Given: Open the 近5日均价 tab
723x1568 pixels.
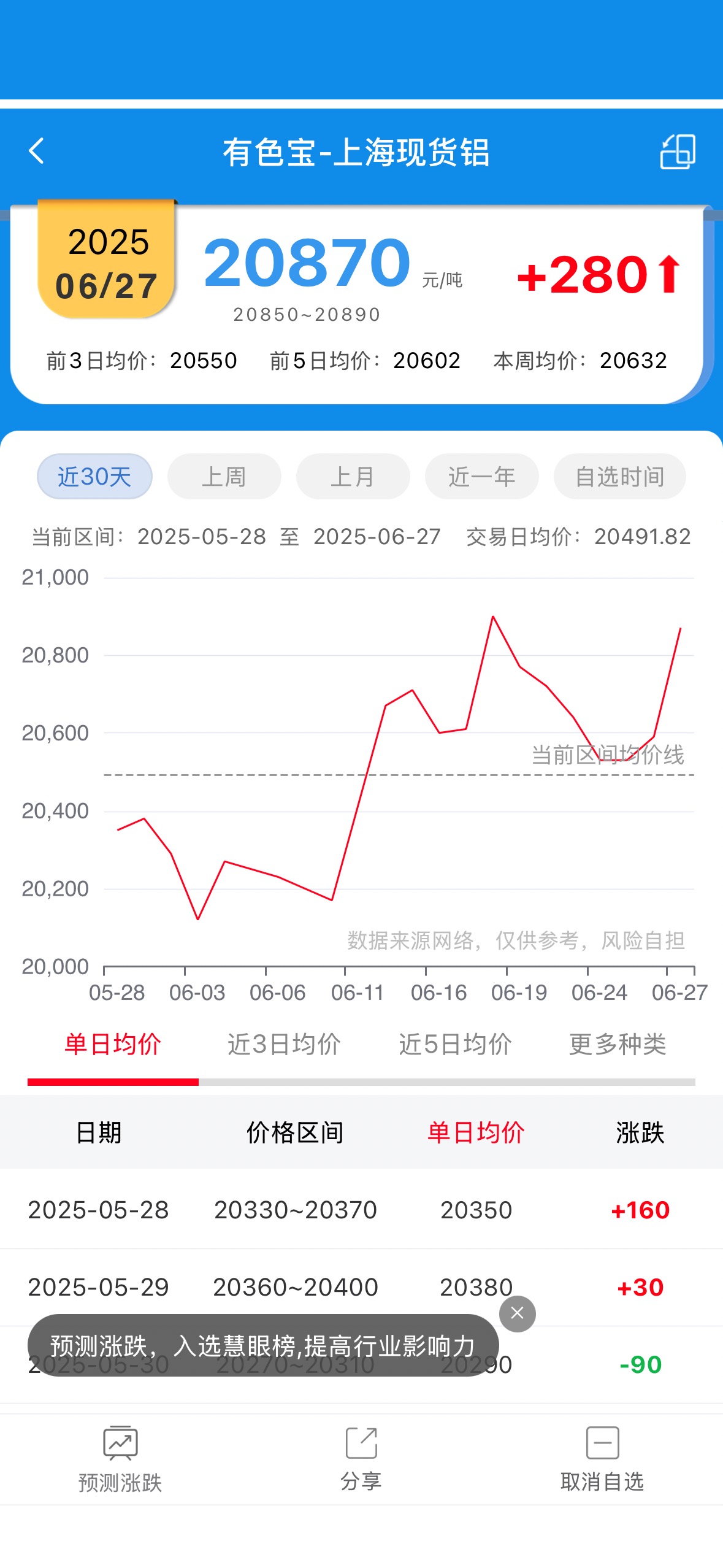Looking at the screenshot, I should pos(455,1044).
